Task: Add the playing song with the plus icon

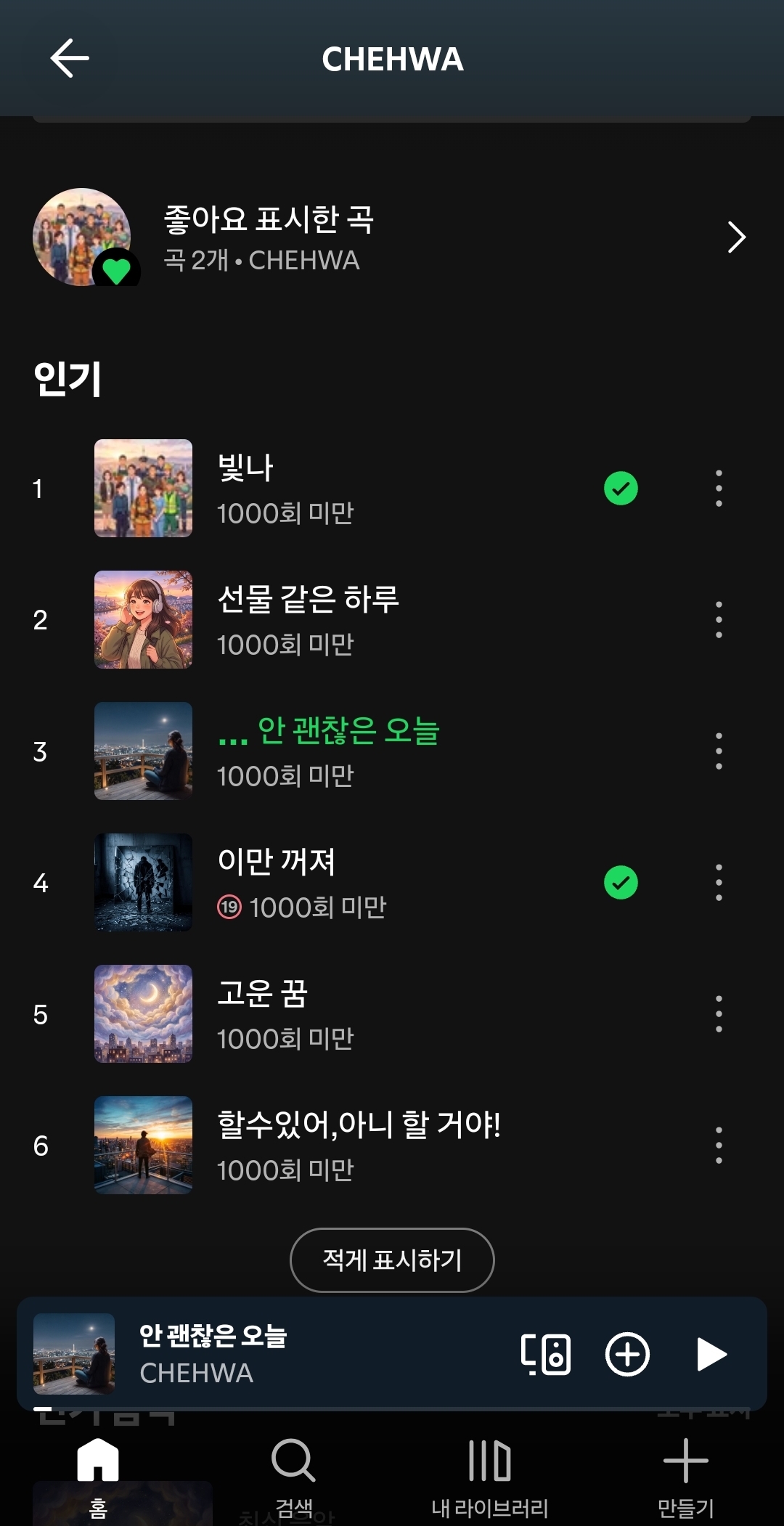Action: coord(628,1355)
